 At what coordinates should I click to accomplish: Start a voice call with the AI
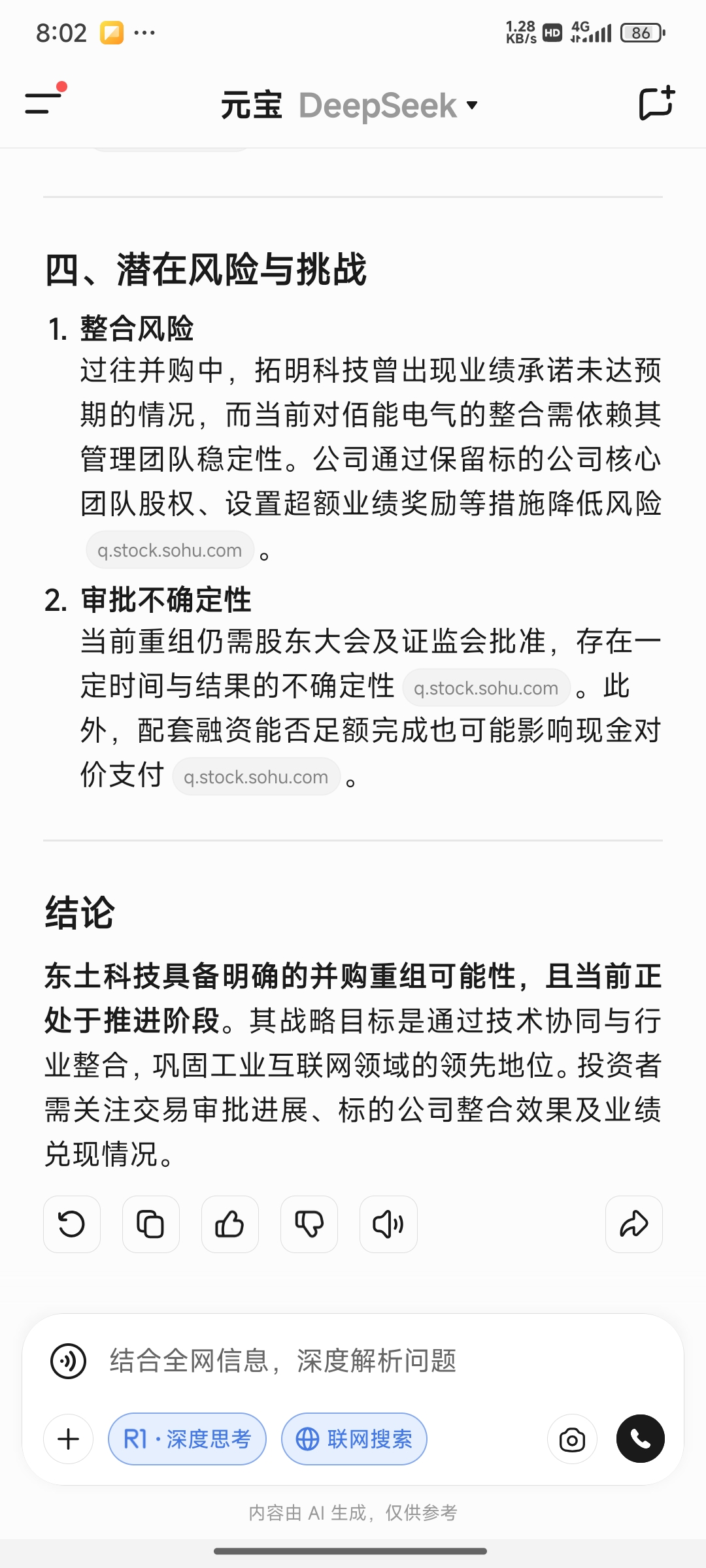coord(640,1439)
